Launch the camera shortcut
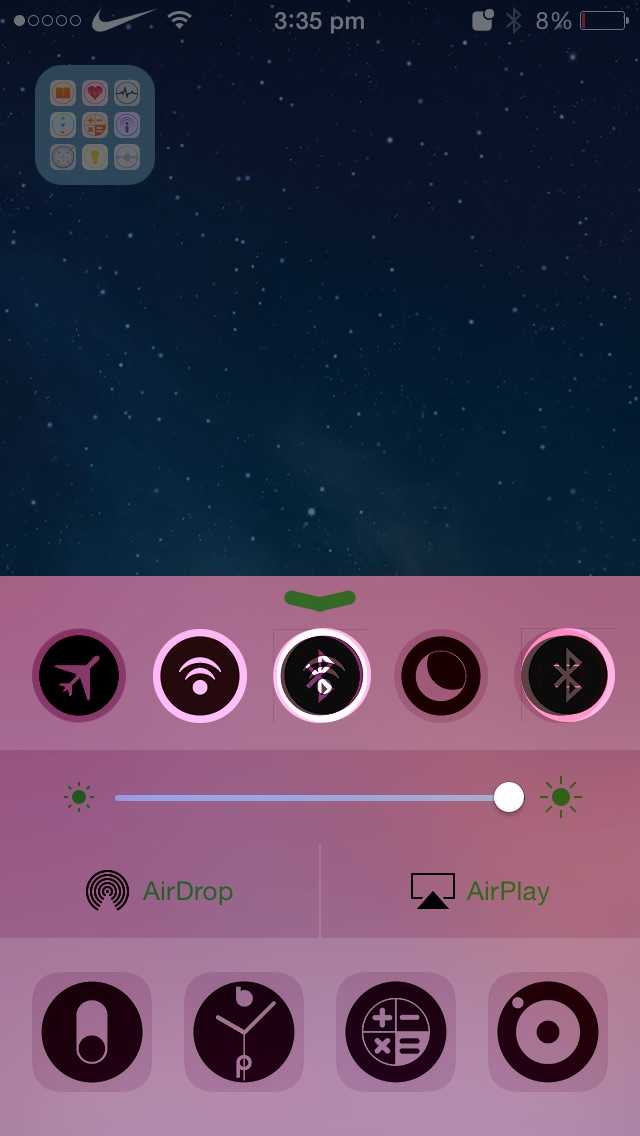The width and height of the screenshot is (640, 1136). tap(548, 1031)
